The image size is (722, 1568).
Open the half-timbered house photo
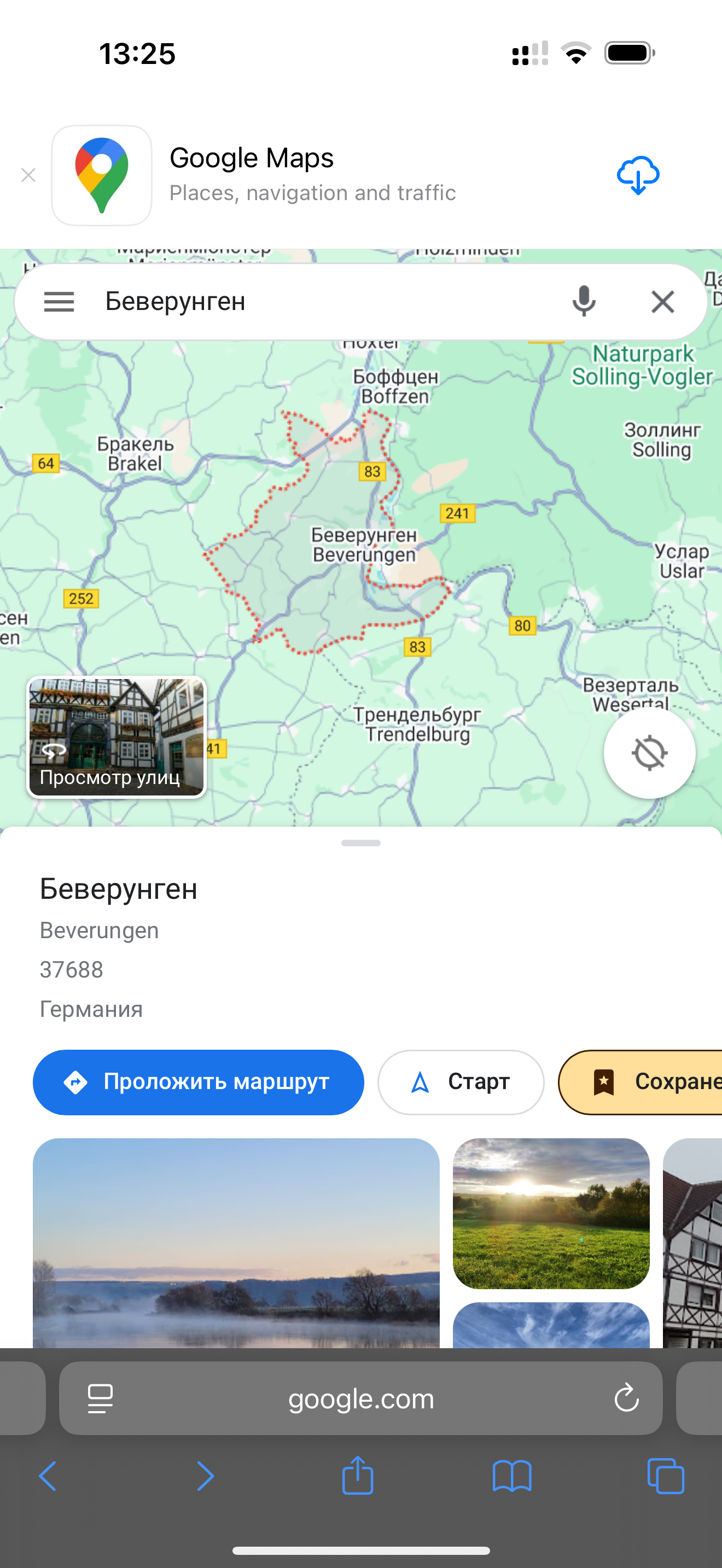(694, 1242)
